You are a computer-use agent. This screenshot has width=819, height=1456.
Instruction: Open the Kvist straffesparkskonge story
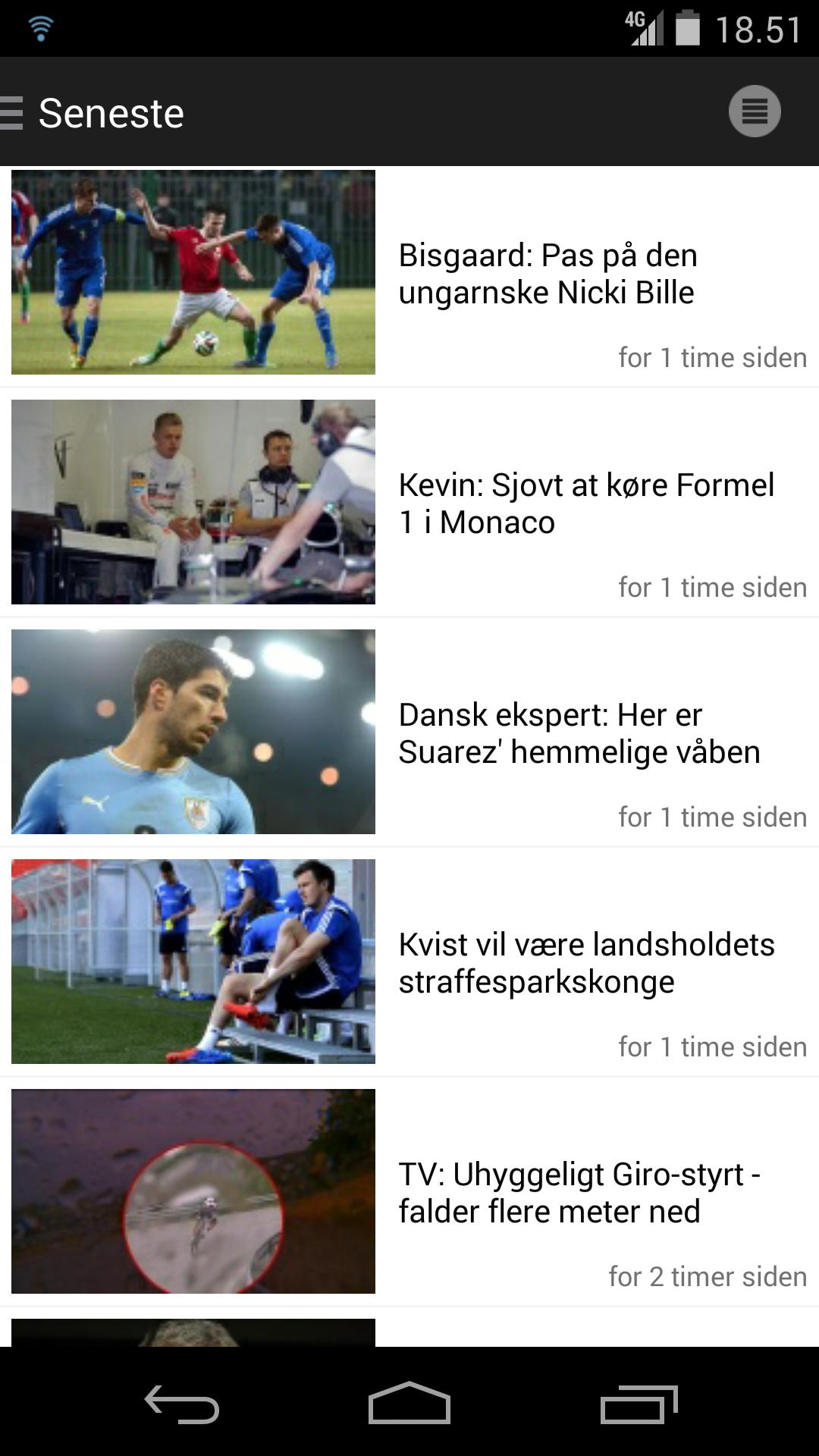pyautogui.click(x=588, y=963)
